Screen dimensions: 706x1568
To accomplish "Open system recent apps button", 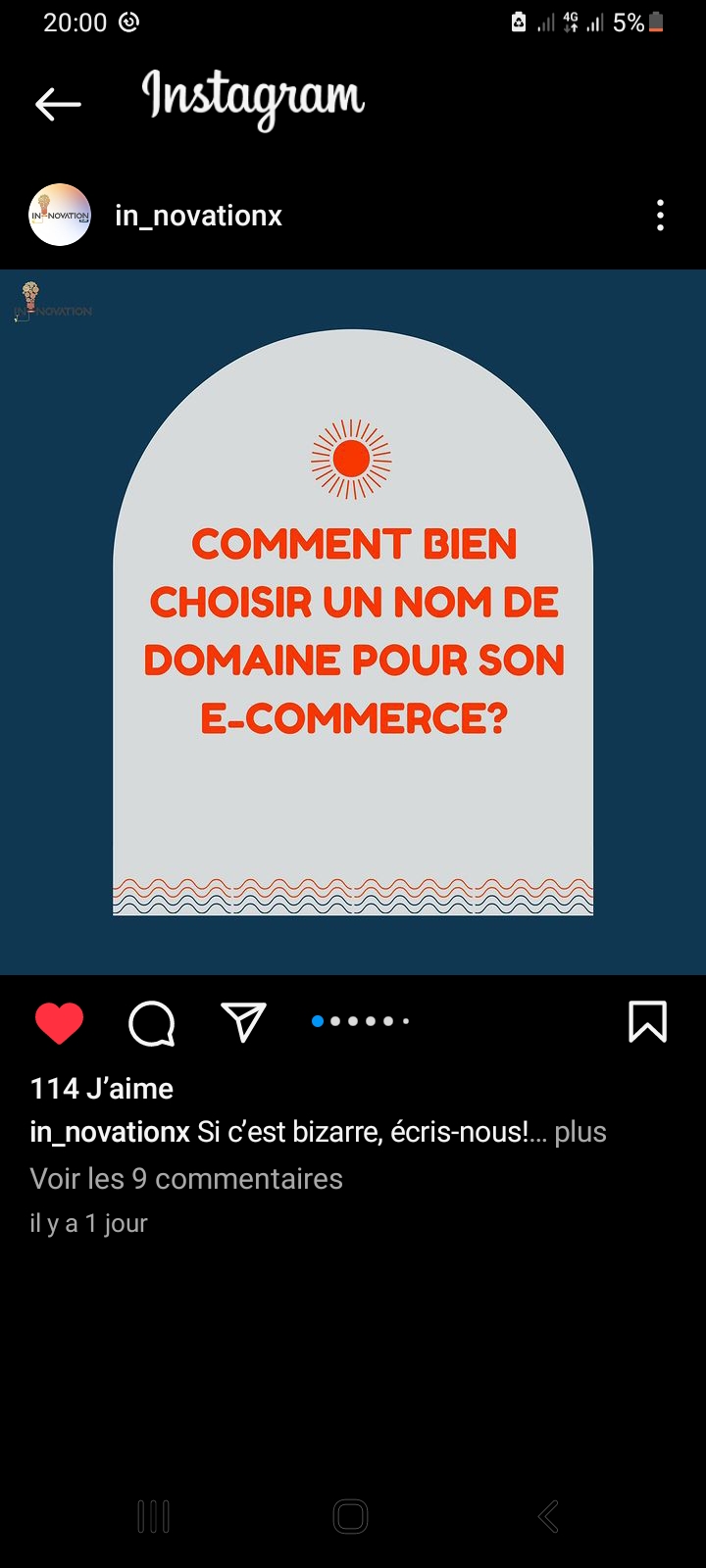I will point(154,1516).
